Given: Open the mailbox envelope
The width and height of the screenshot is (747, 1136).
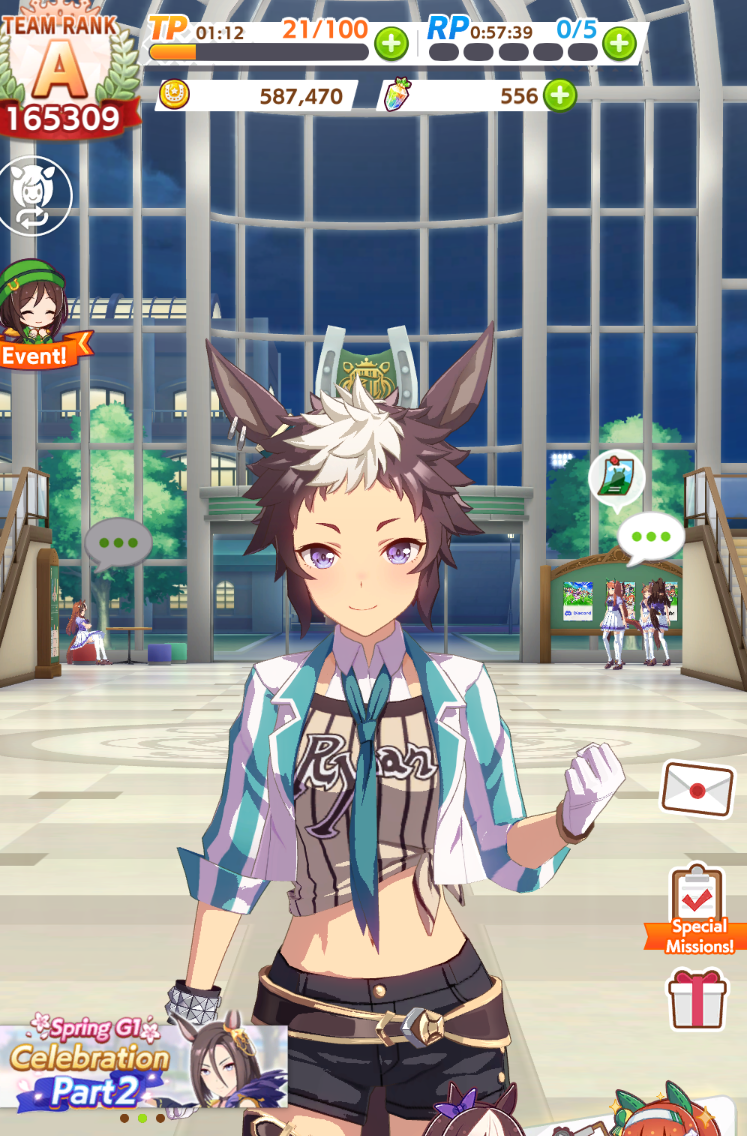Looking at the screenshot, I should point(698,787).
